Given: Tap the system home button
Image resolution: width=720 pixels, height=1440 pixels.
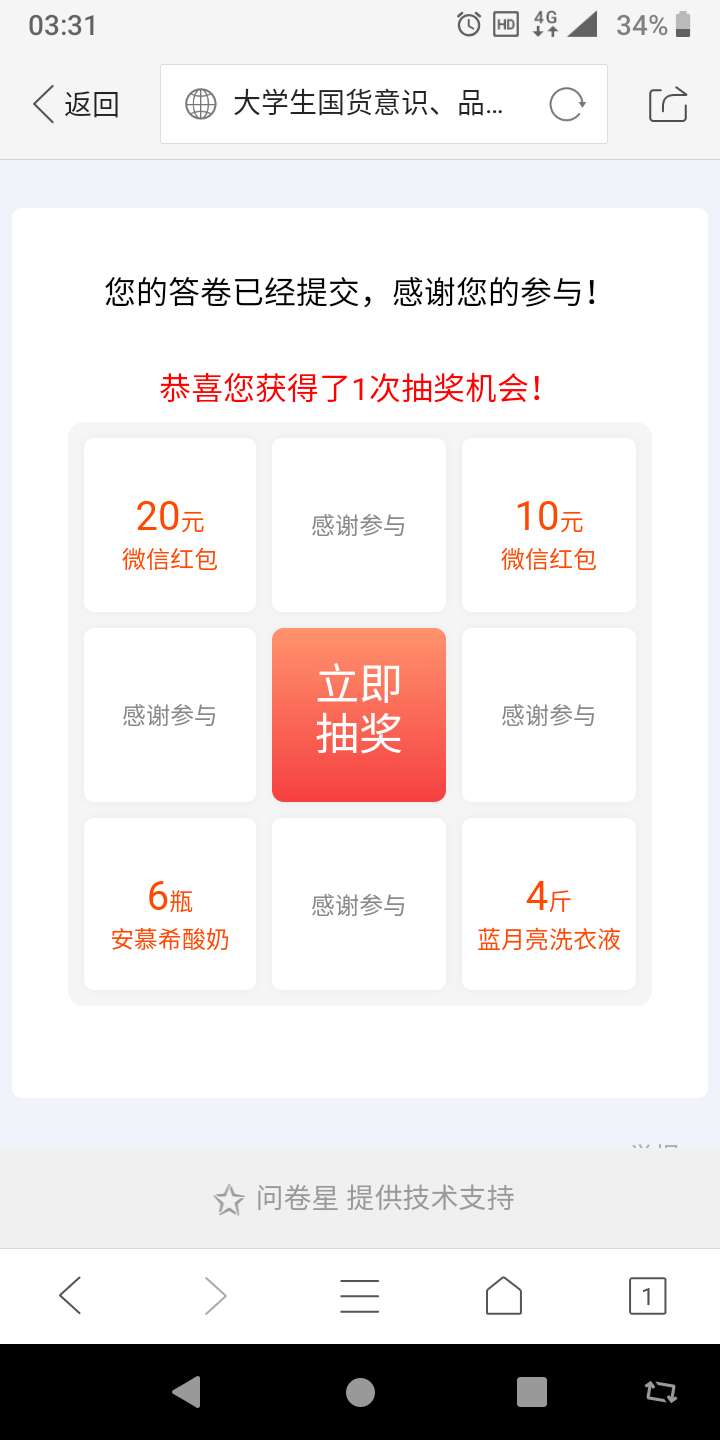Looking at the screenshot, I should coord(360,1391).
